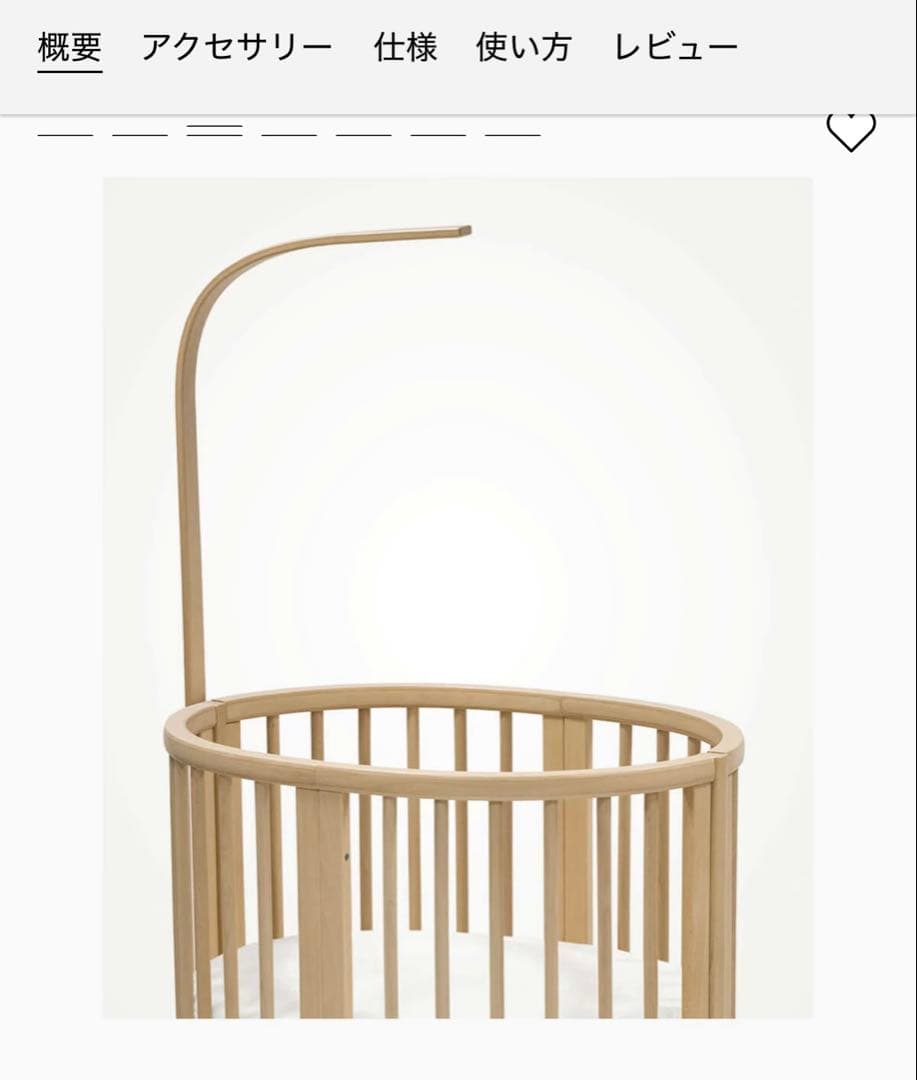The image size is (917, 1080).
Task: Select the 仕様 tab
Action: tap(405, 47)
